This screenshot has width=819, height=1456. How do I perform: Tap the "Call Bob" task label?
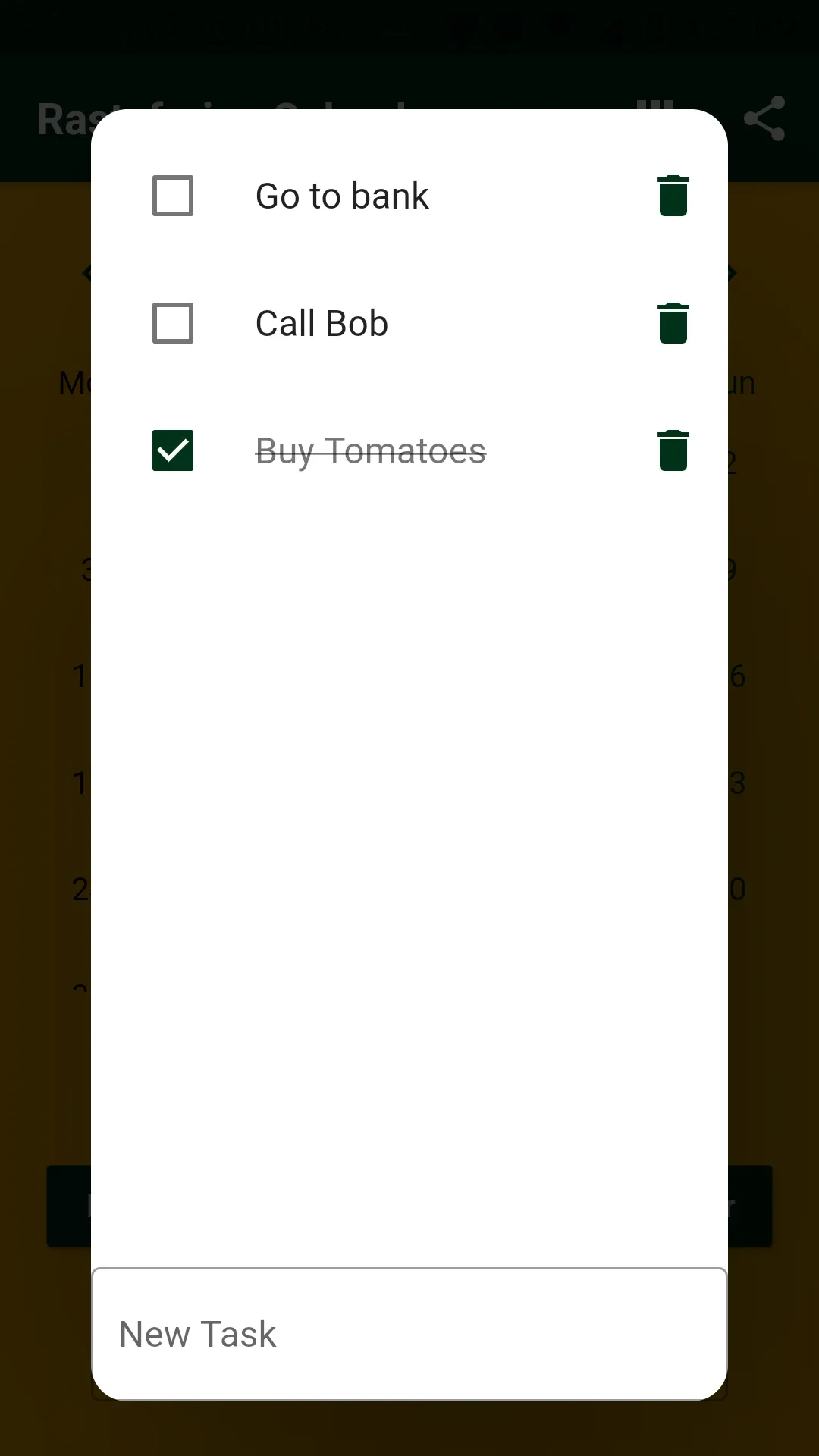(x=321, y=322)
